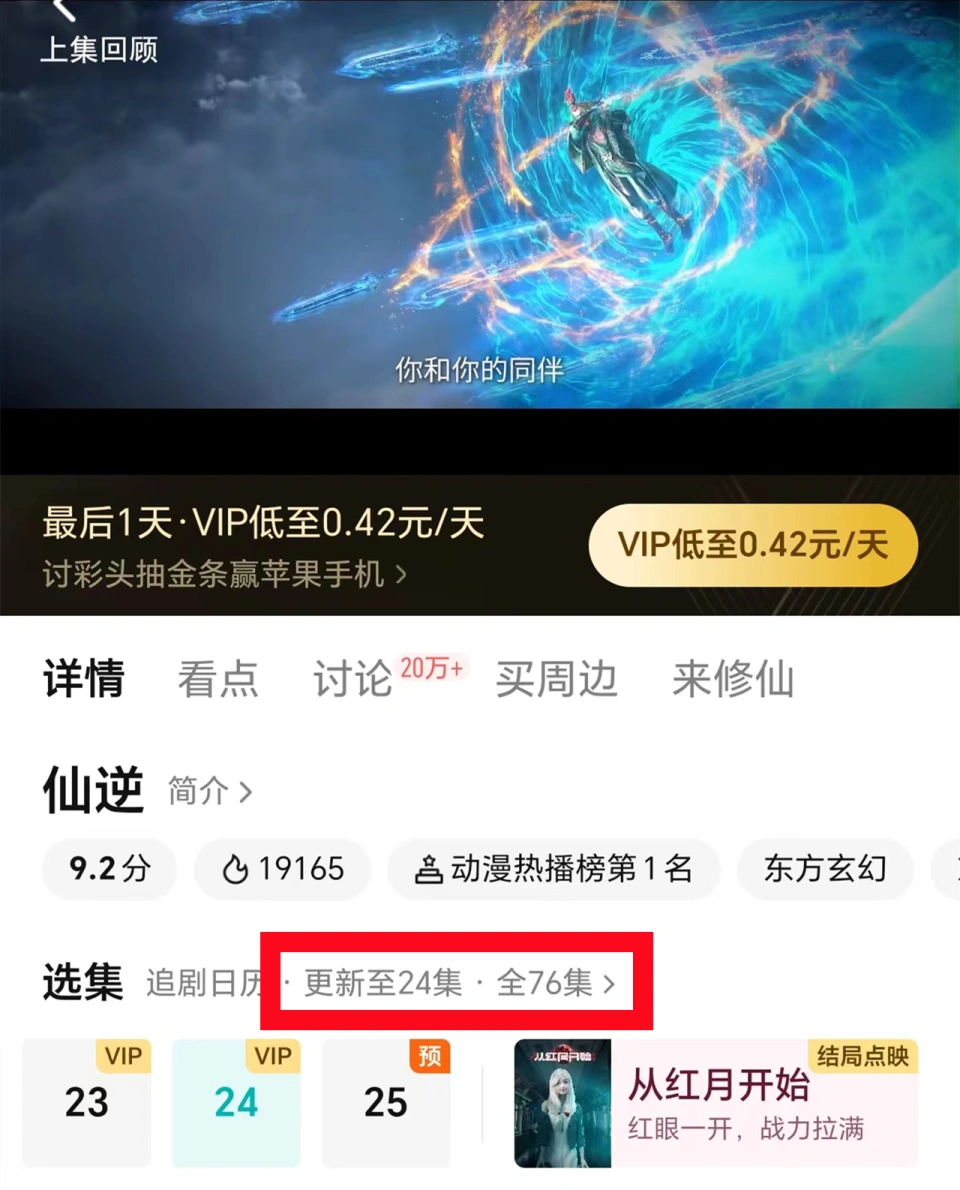
Task: Open the 讨彩头抽金条赢苹果手机 promo link
Action: click(224, 574)
